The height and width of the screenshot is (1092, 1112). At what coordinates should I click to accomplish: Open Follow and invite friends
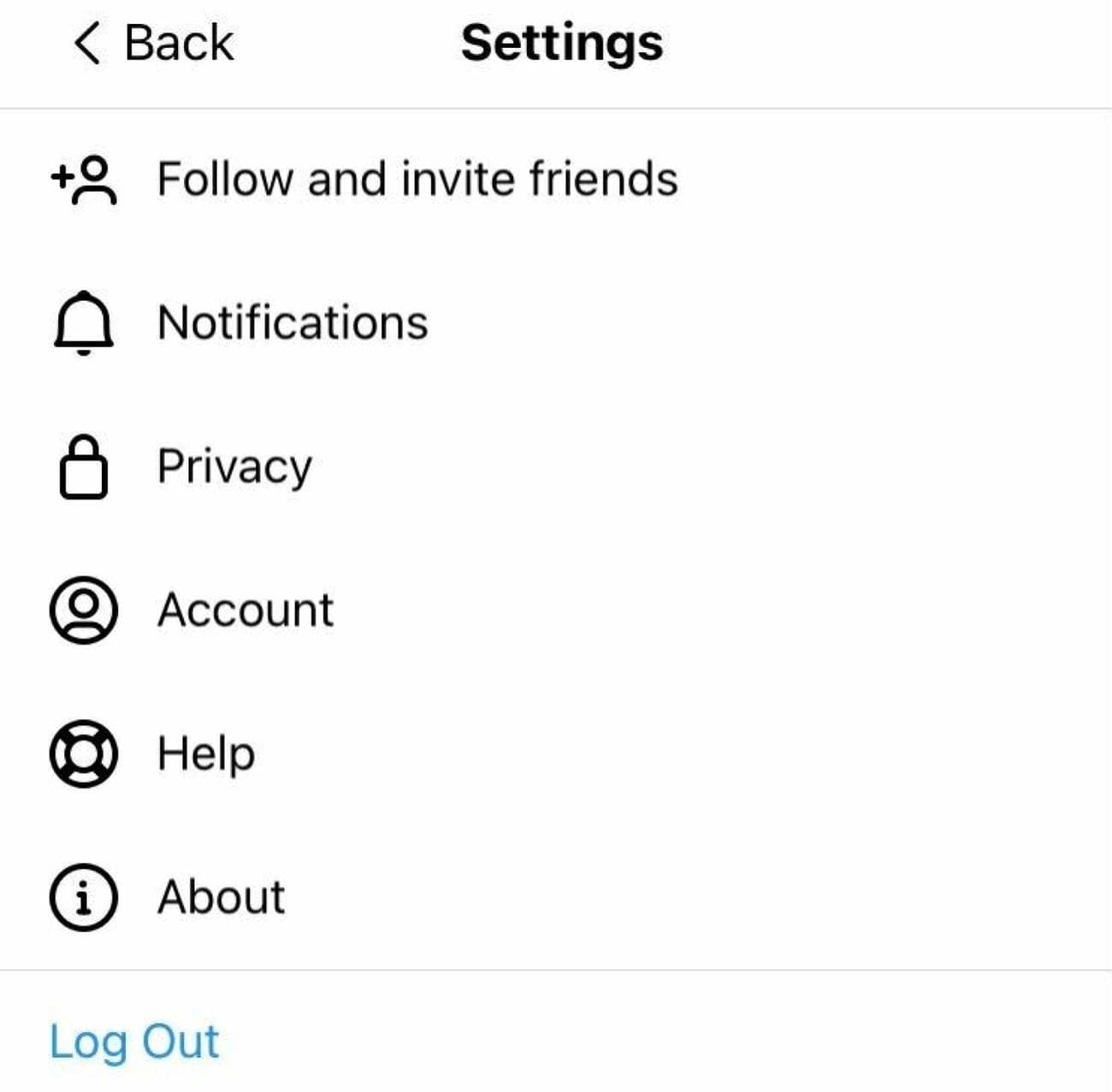[x=417, y=179]
